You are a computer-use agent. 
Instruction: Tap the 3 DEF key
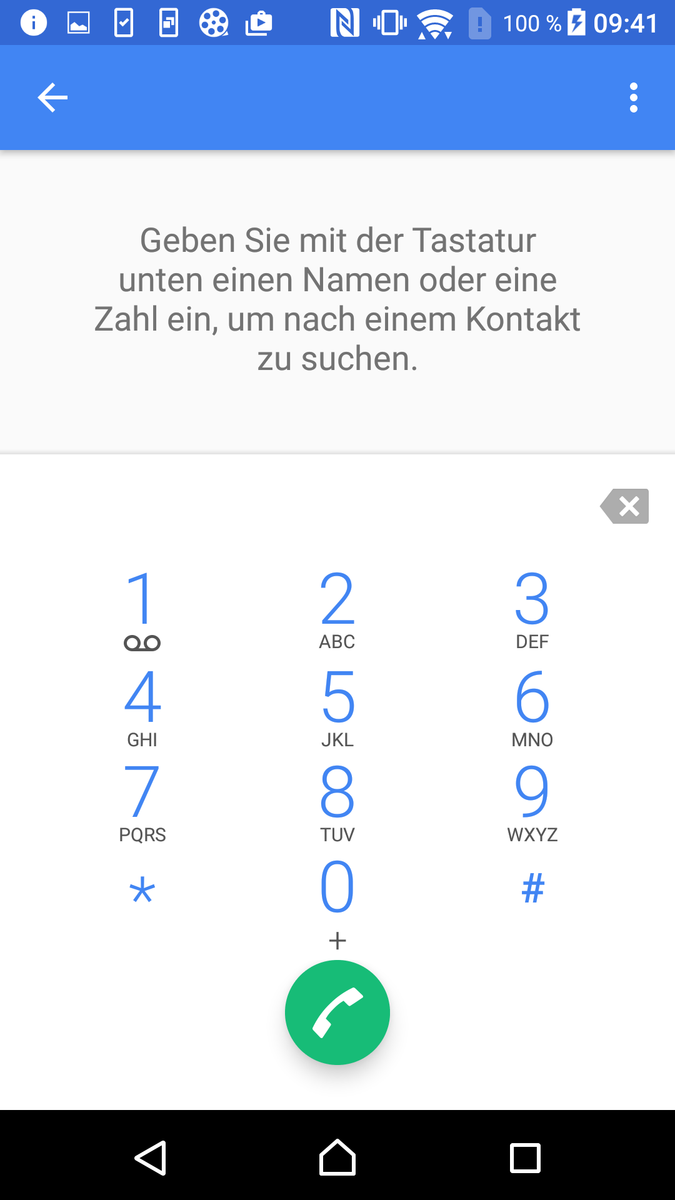pos(532,610)
